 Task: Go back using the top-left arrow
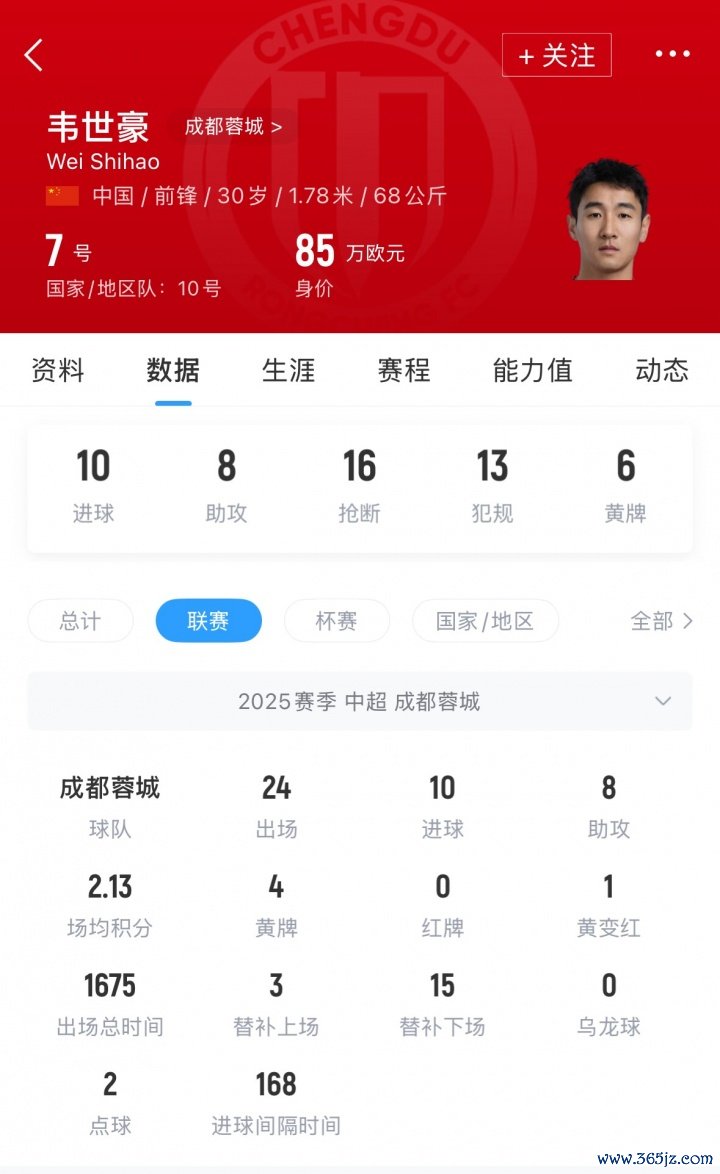34,55
